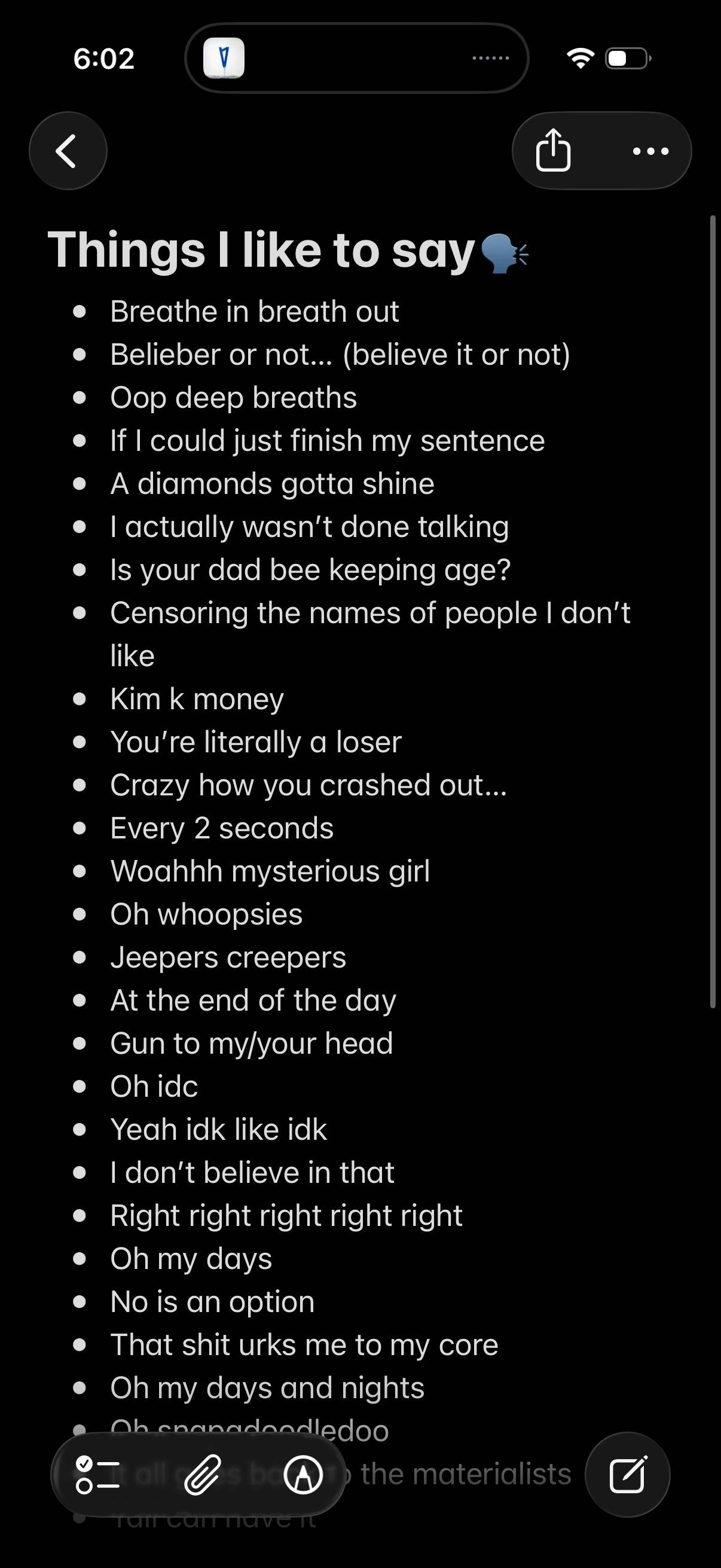The image size is (721, 1568).
Task: Attach a file with the paperclip
Action: tap(202, 1475)
